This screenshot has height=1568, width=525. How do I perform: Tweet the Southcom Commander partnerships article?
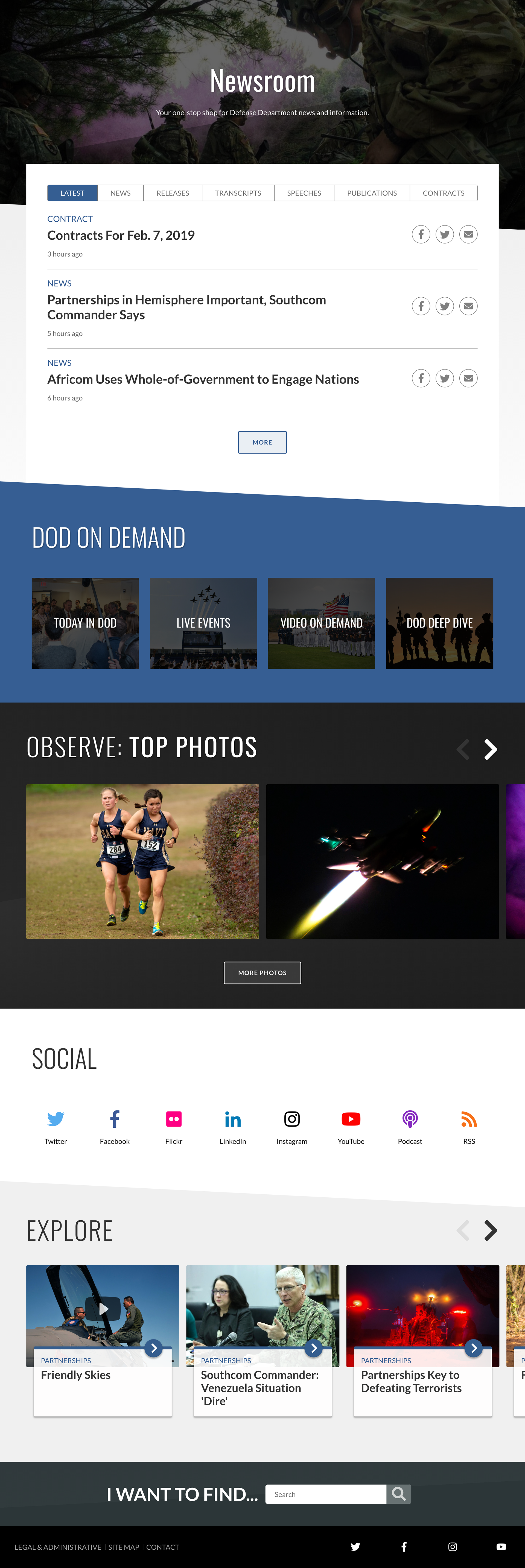coord(445,306)
